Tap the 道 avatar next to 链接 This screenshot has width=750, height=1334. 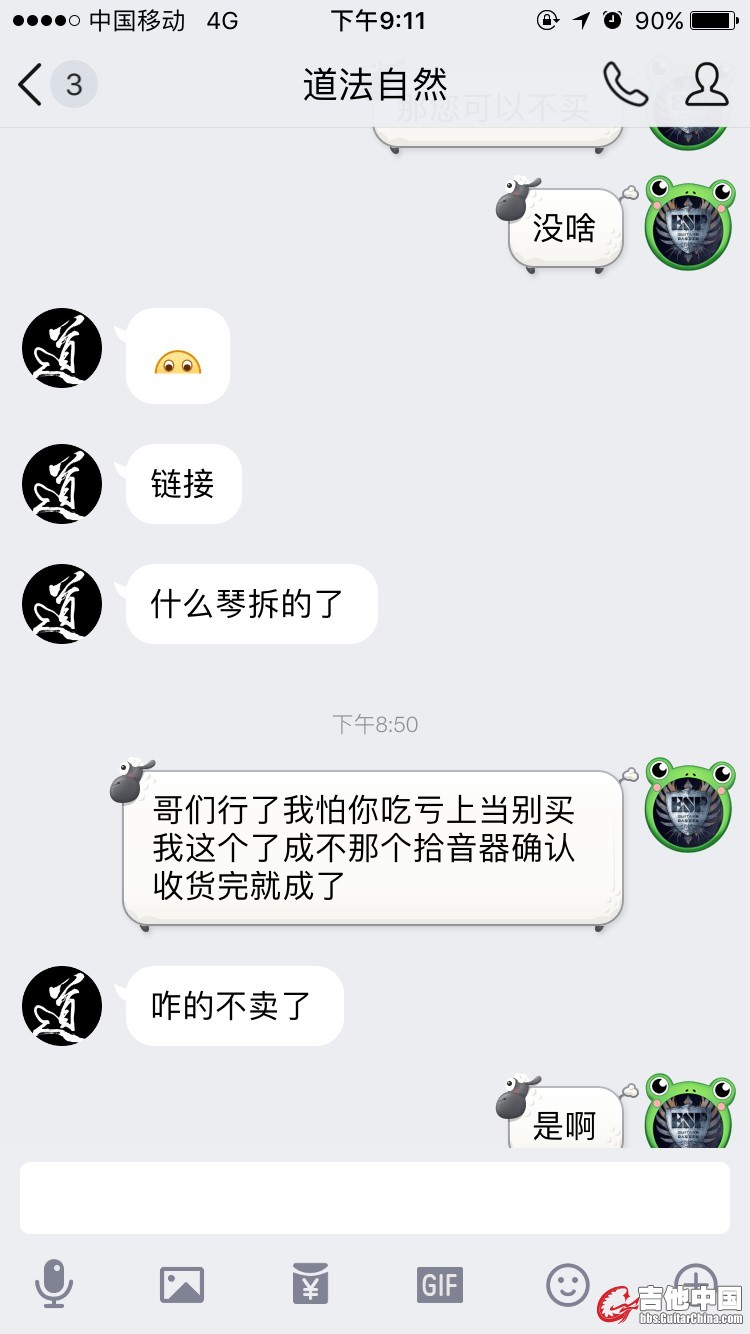(x=62, y=484)
